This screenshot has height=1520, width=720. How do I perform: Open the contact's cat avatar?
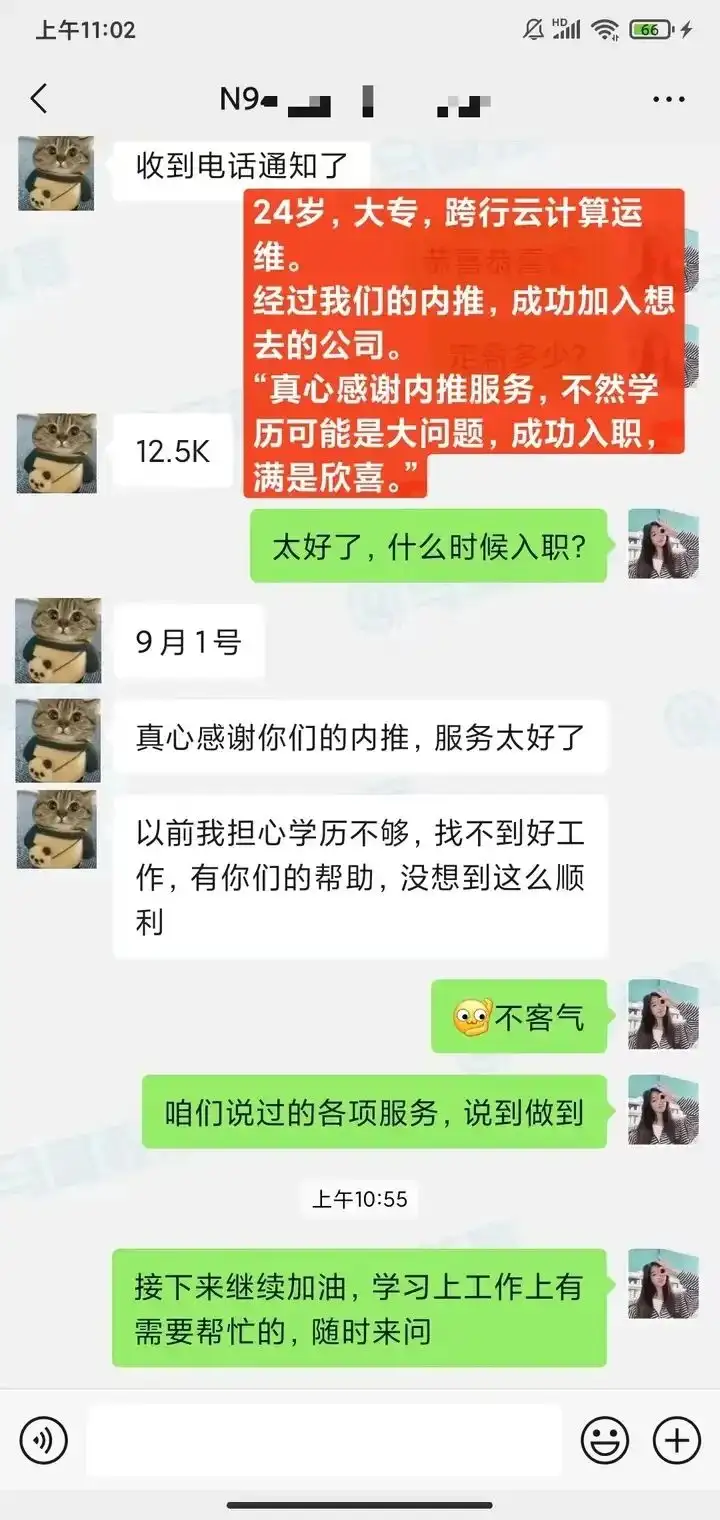tap(56, 172)
